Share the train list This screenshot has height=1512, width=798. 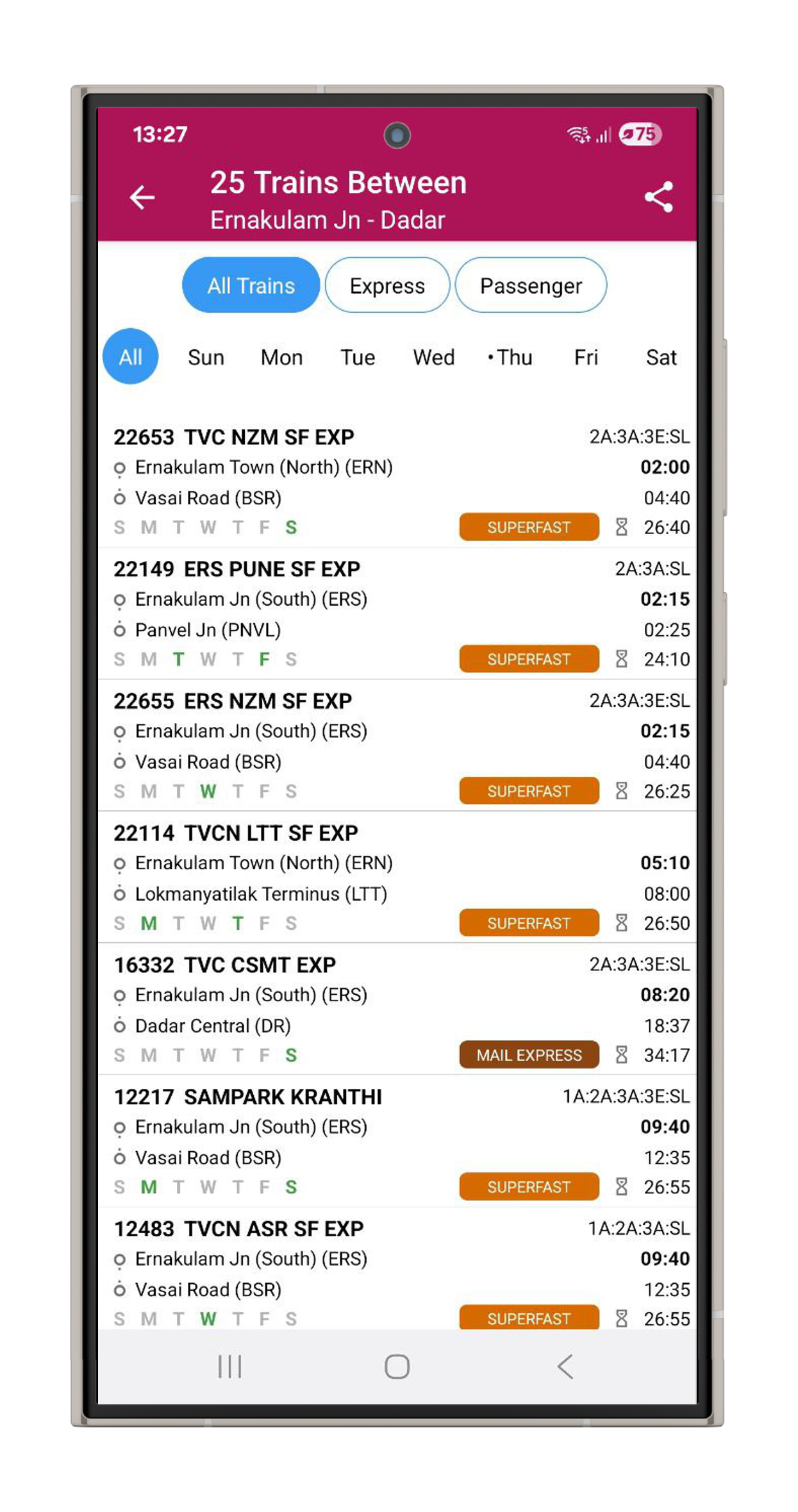point(658,197)
